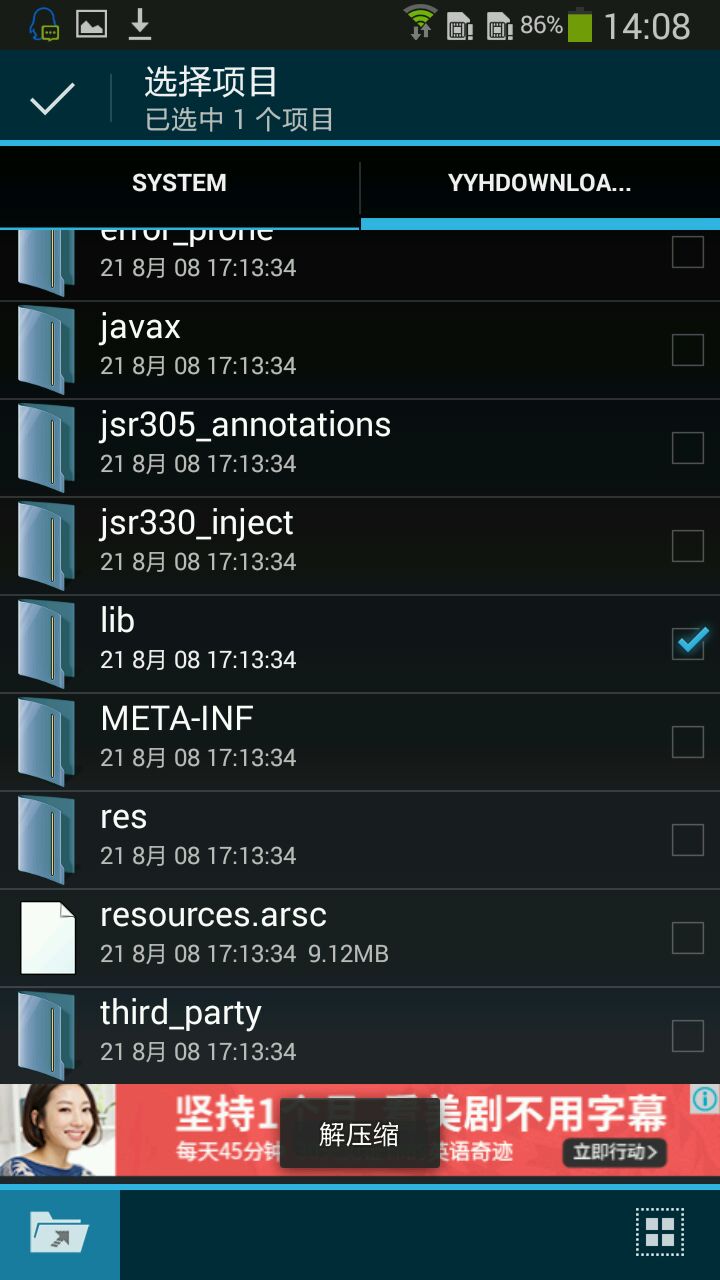Select the checkbox for error_prone folder
This screenshot has height=1280, width=720.
point(687,252)
